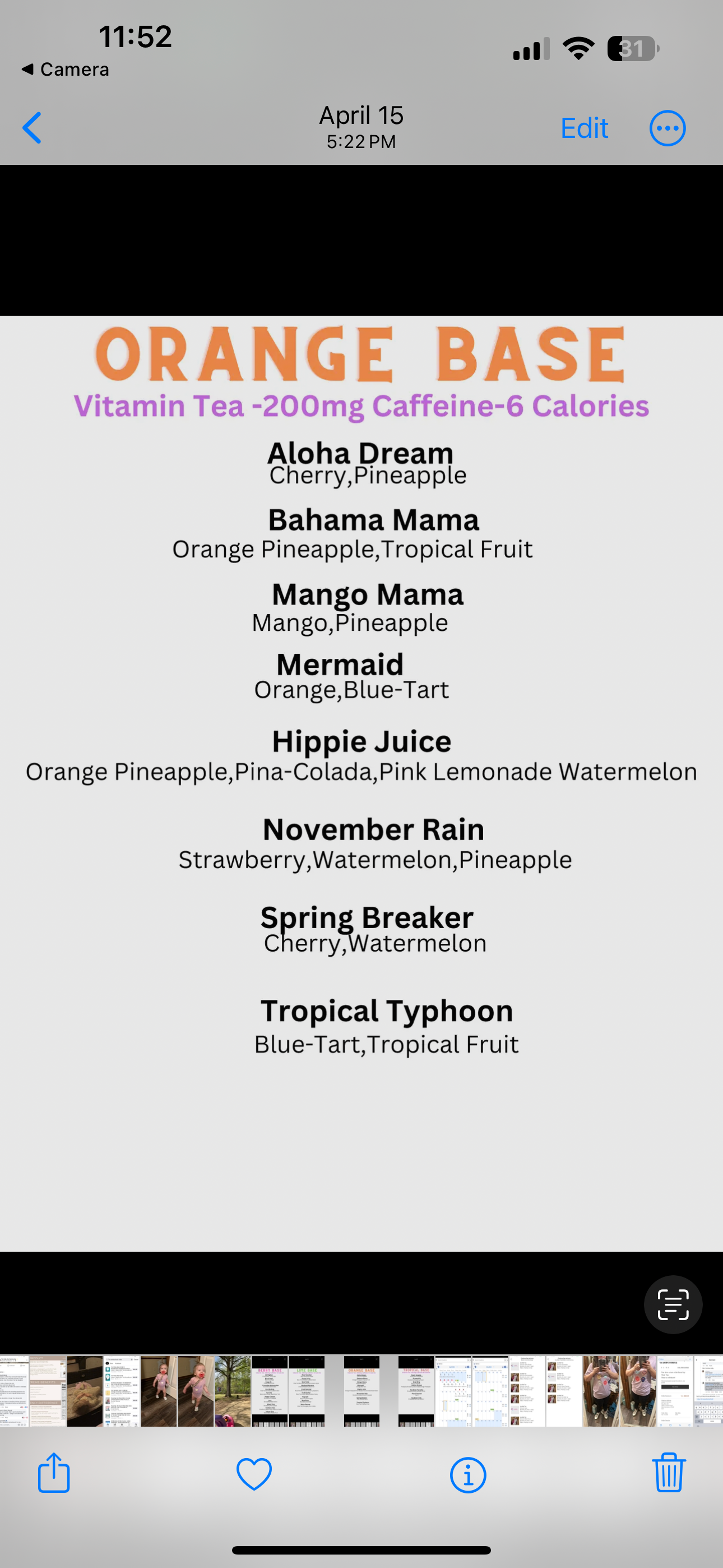
Task: Open the more options ellipsis menu
Action: 667,128
